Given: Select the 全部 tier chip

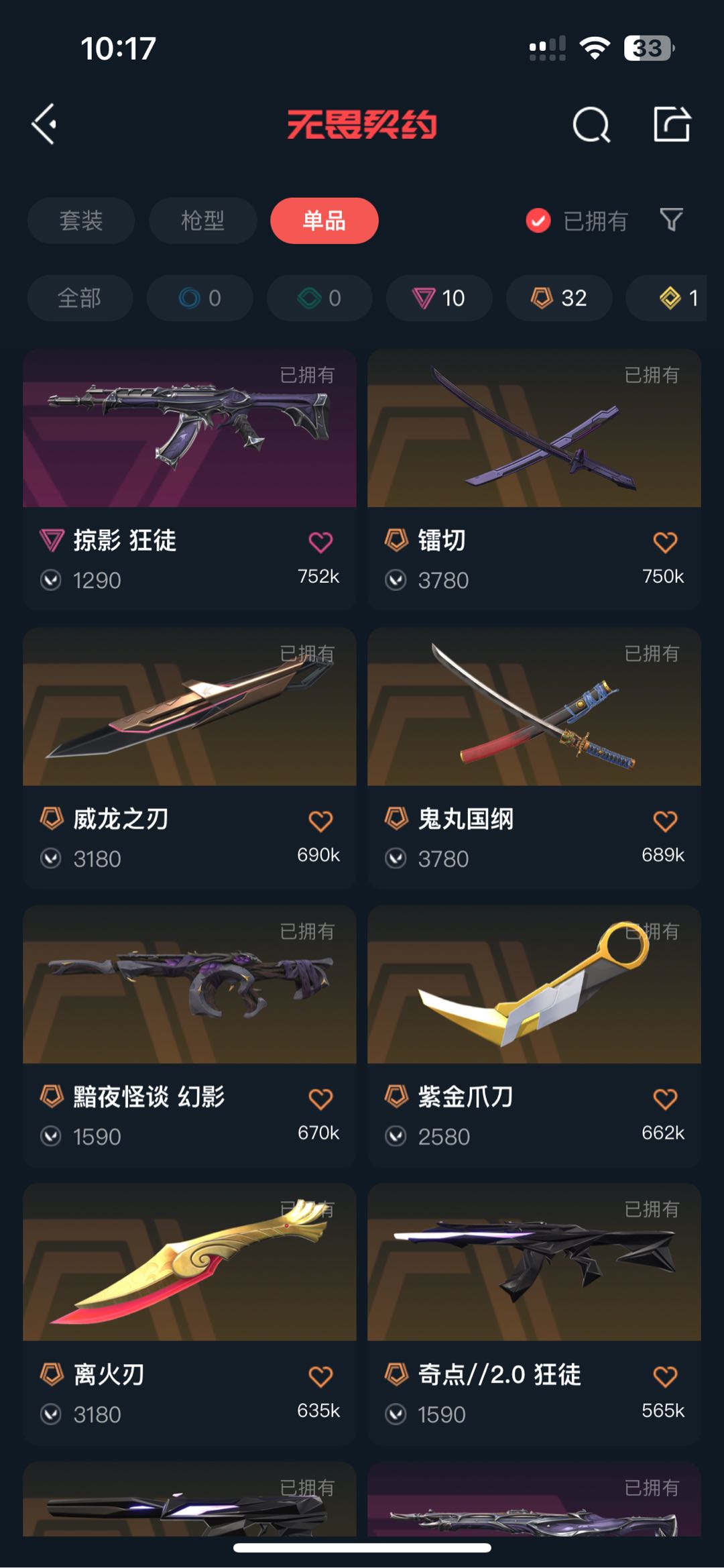Looking at the screenshot, I should click(80, 298).
